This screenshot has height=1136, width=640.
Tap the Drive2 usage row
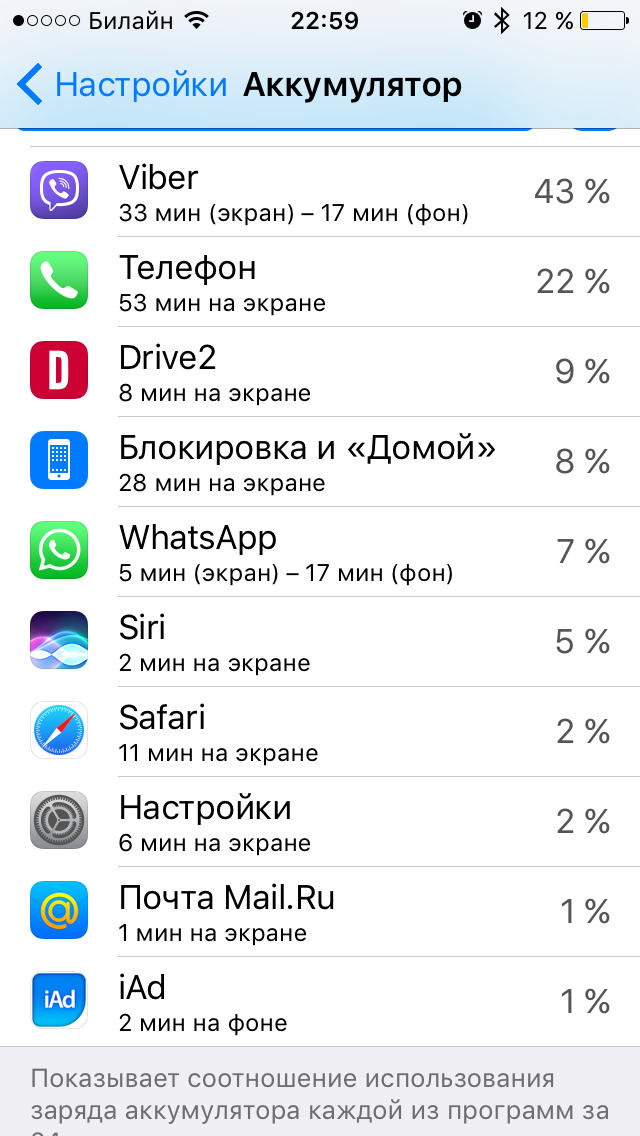pos(320,371)
